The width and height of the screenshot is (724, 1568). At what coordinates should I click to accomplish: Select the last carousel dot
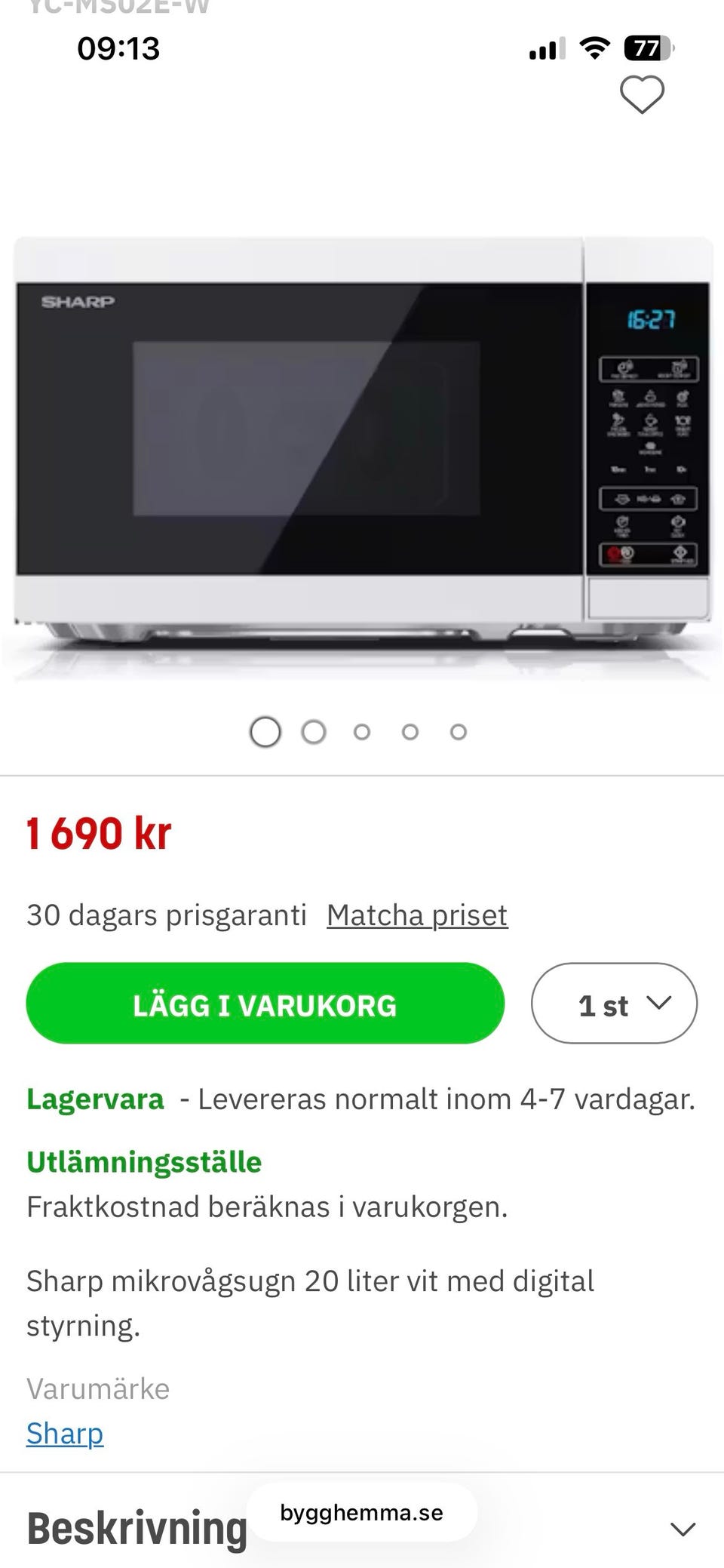(x=458, y=730)
